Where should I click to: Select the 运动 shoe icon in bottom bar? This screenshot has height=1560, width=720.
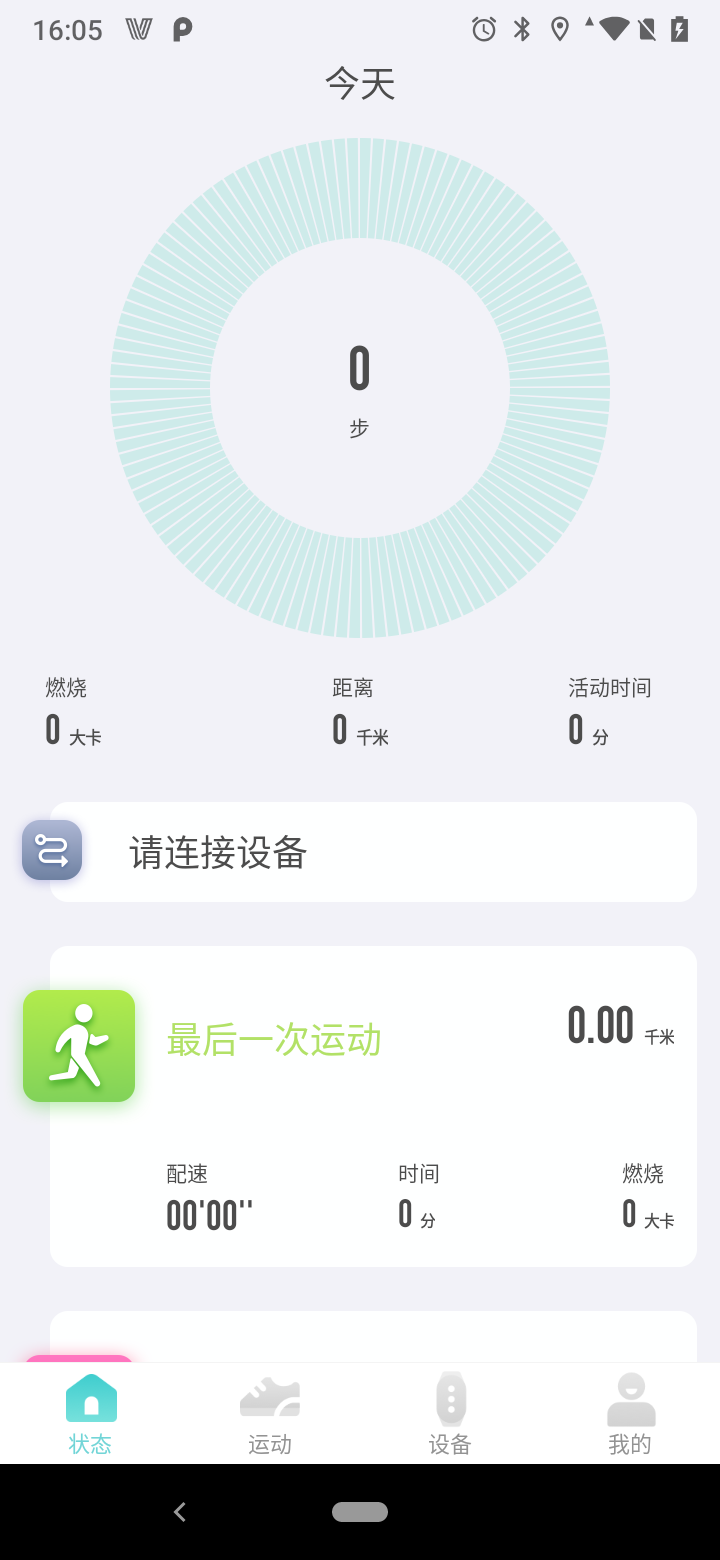click(x=269, y=1398)
